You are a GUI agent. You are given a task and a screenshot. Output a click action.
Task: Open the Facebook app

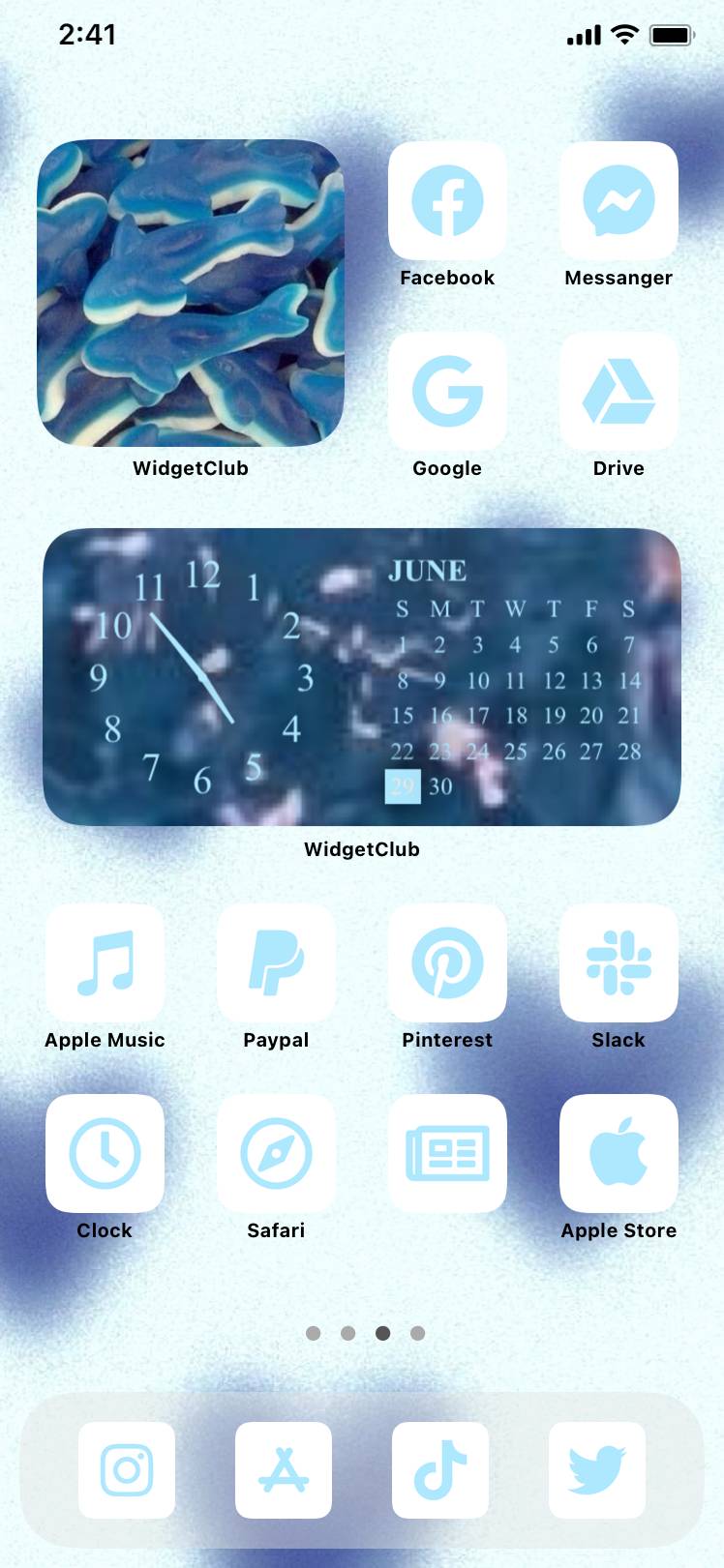click(x=447, y=201)
